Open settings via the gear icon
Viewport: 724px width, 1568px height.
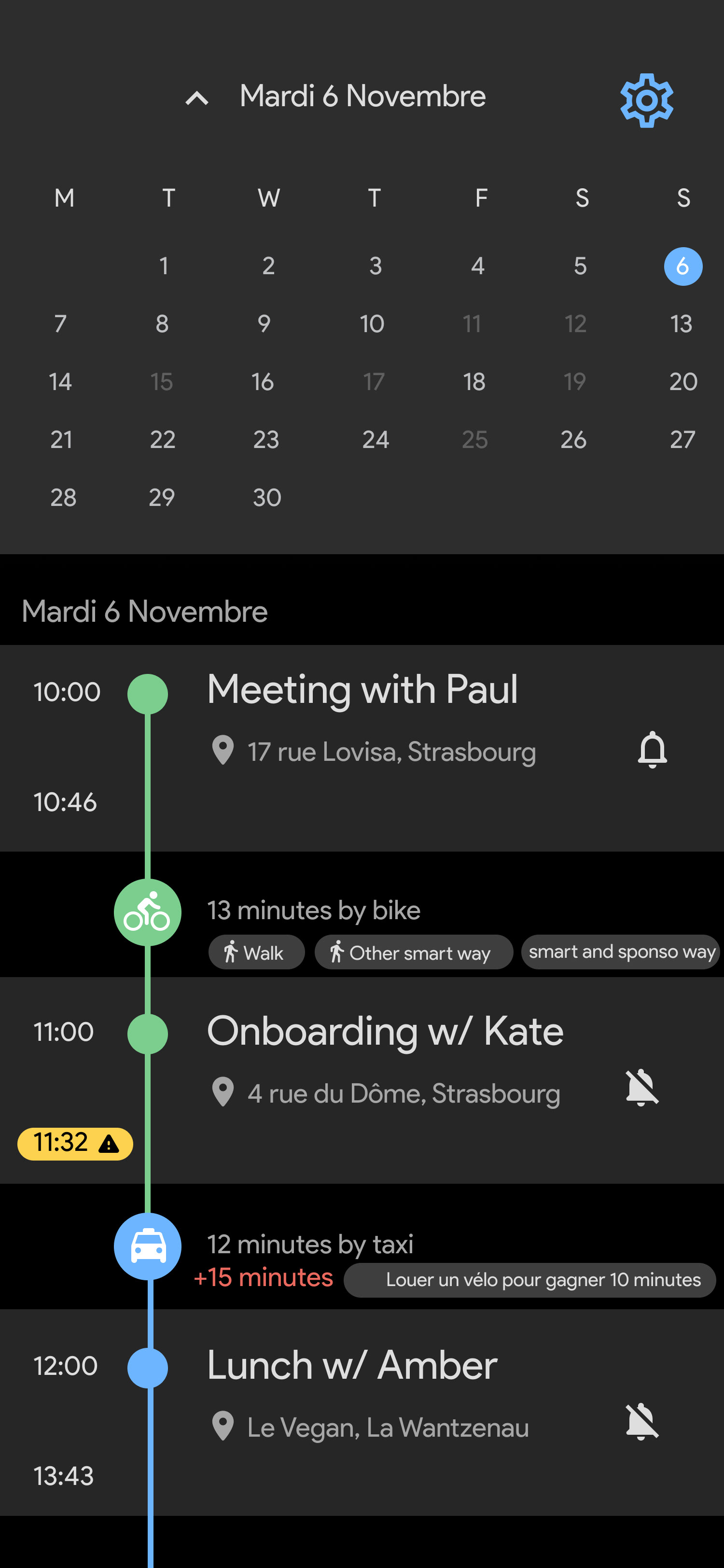point(646,100)
